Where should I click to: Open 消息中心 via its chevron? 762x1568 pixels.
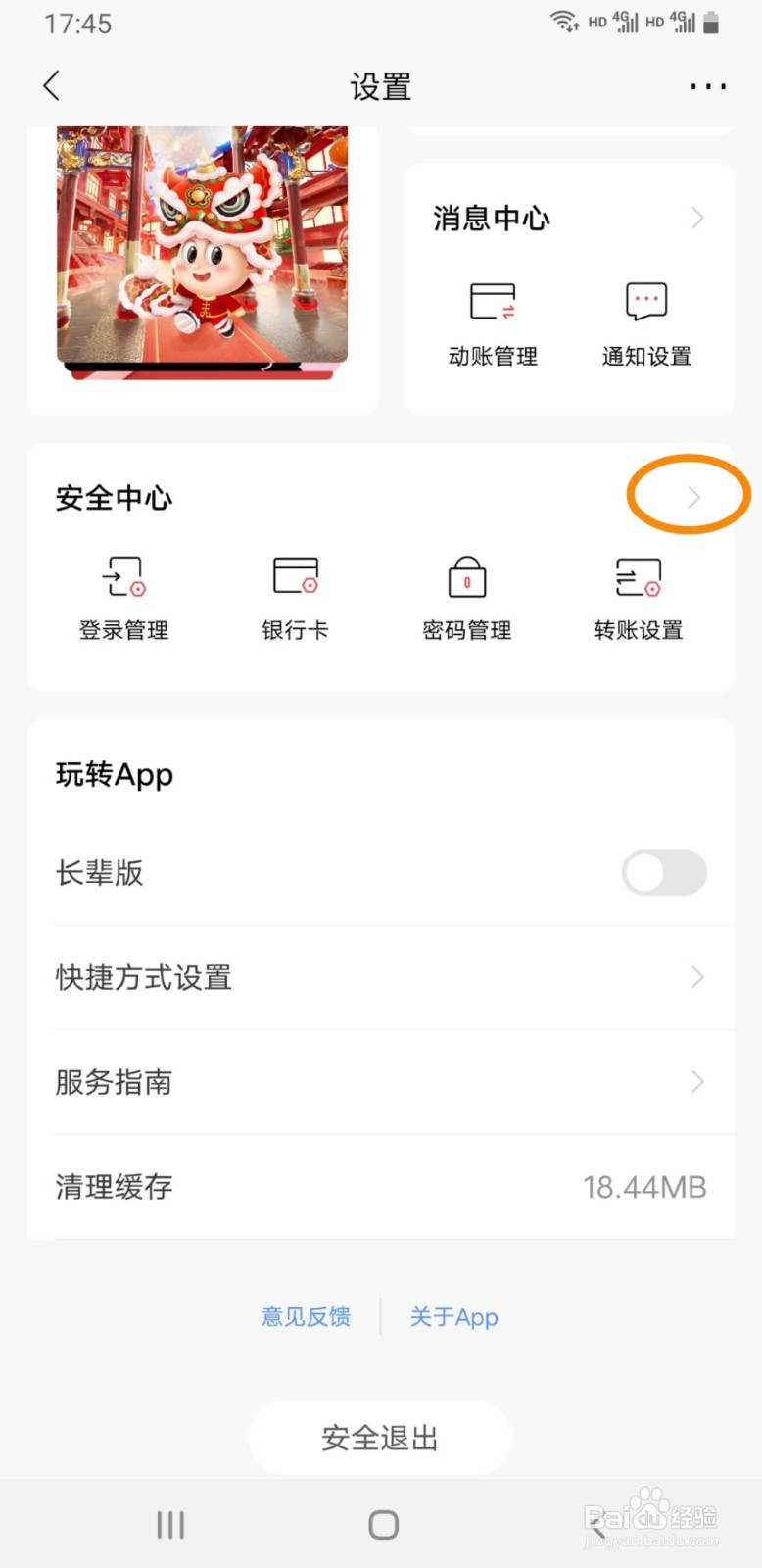[x=697, y=218]
